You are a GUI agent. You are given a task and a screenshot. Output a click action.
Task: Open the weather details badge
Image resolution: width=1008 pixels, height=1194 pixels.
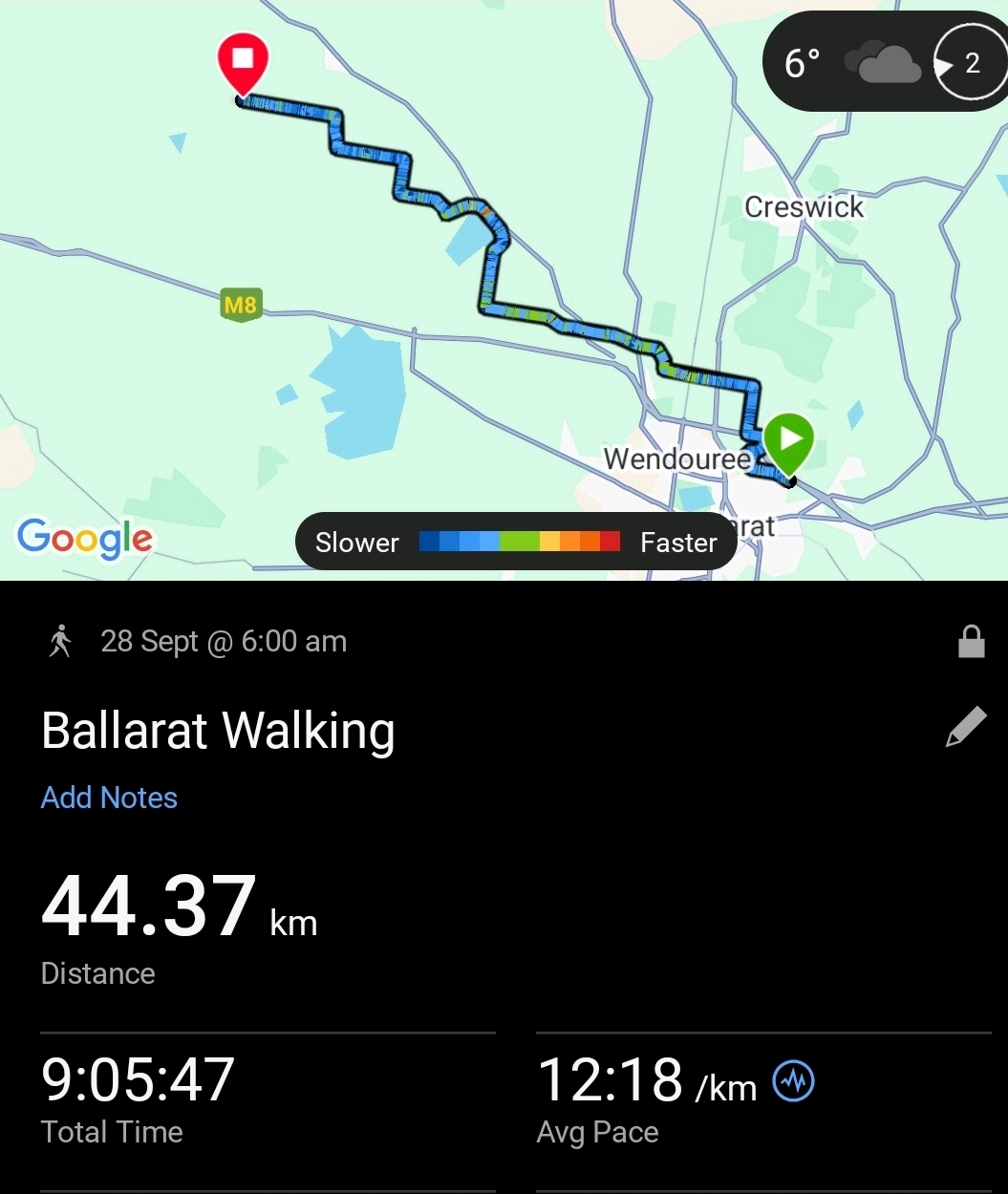(x=884, y=63)
